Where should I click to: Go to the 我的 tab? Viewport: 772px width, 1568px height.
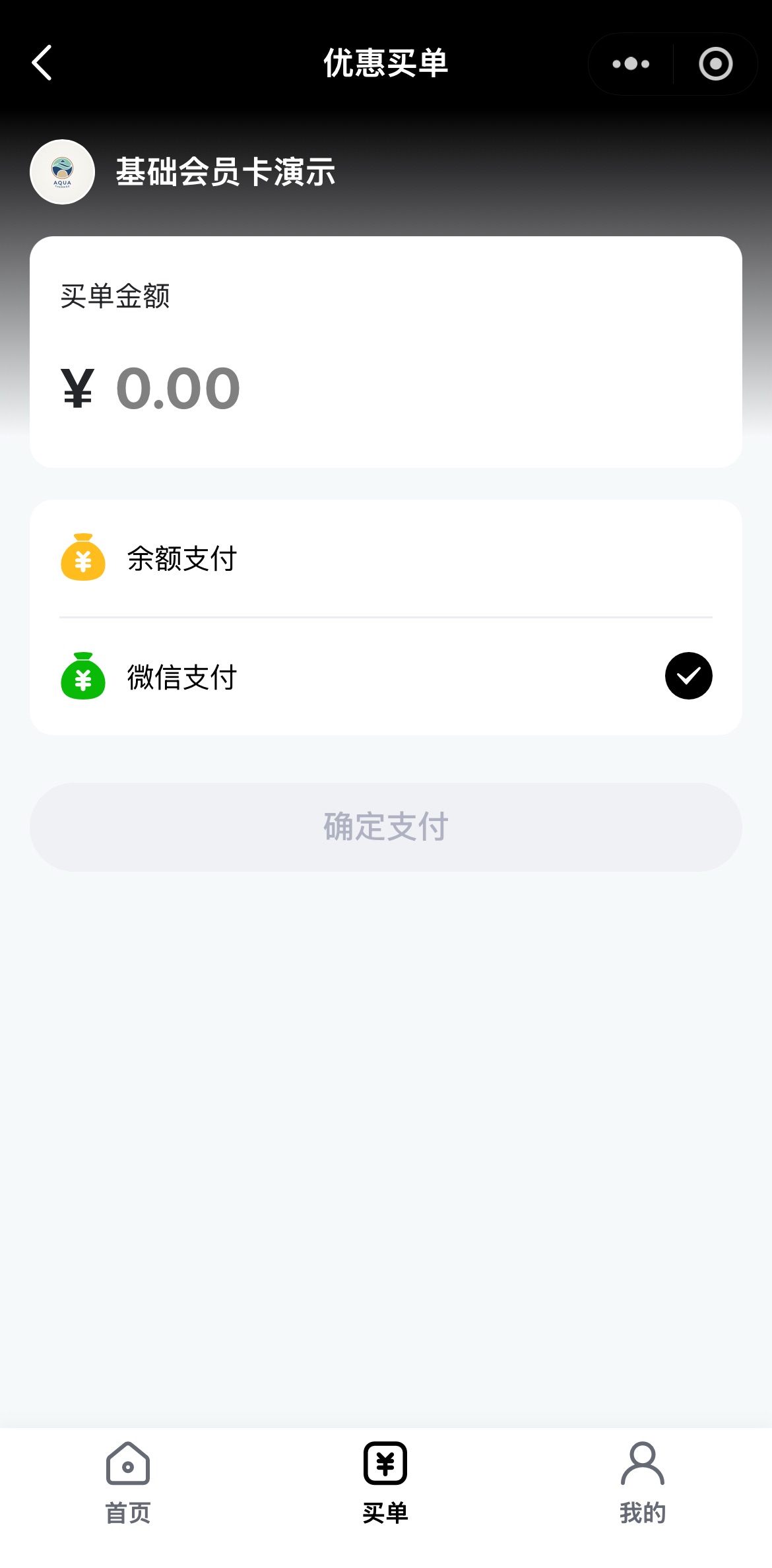642,1482
